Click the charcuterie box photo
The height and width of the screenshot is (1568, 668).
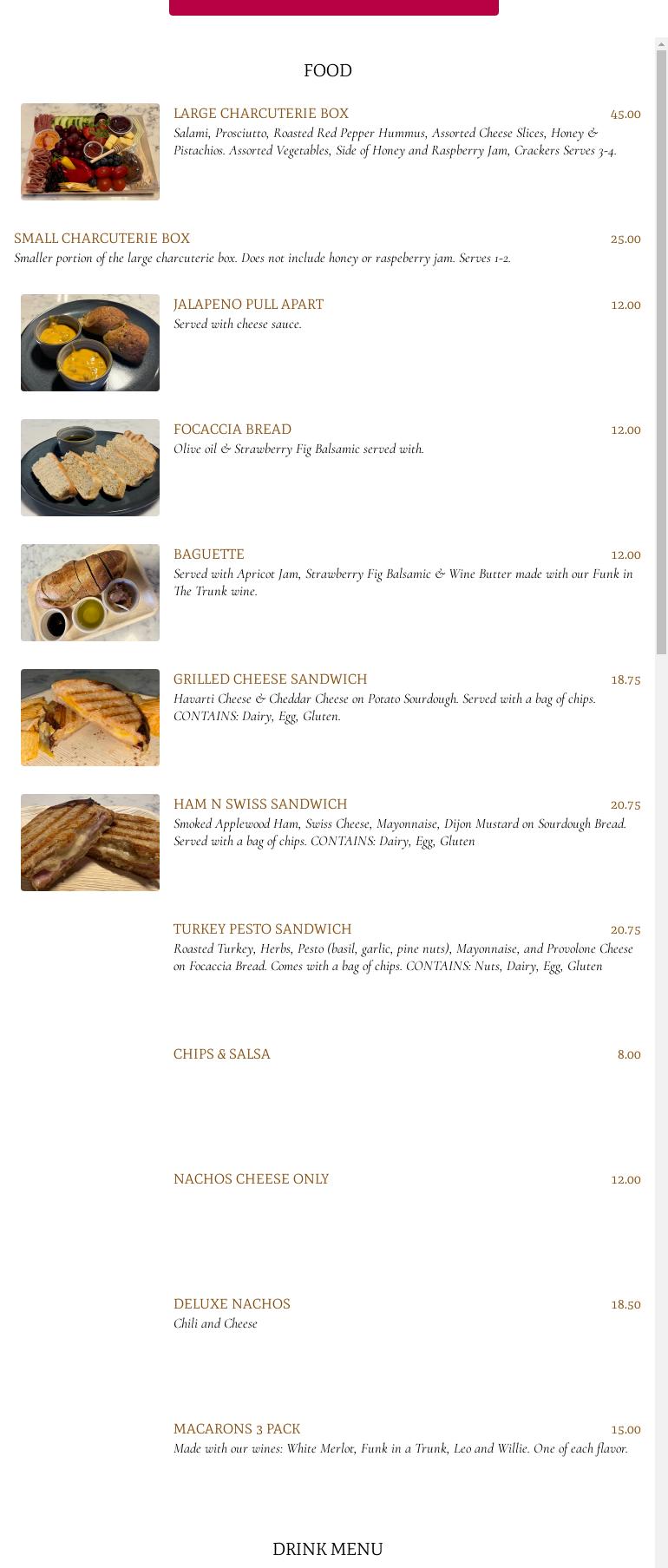point(89,151)
